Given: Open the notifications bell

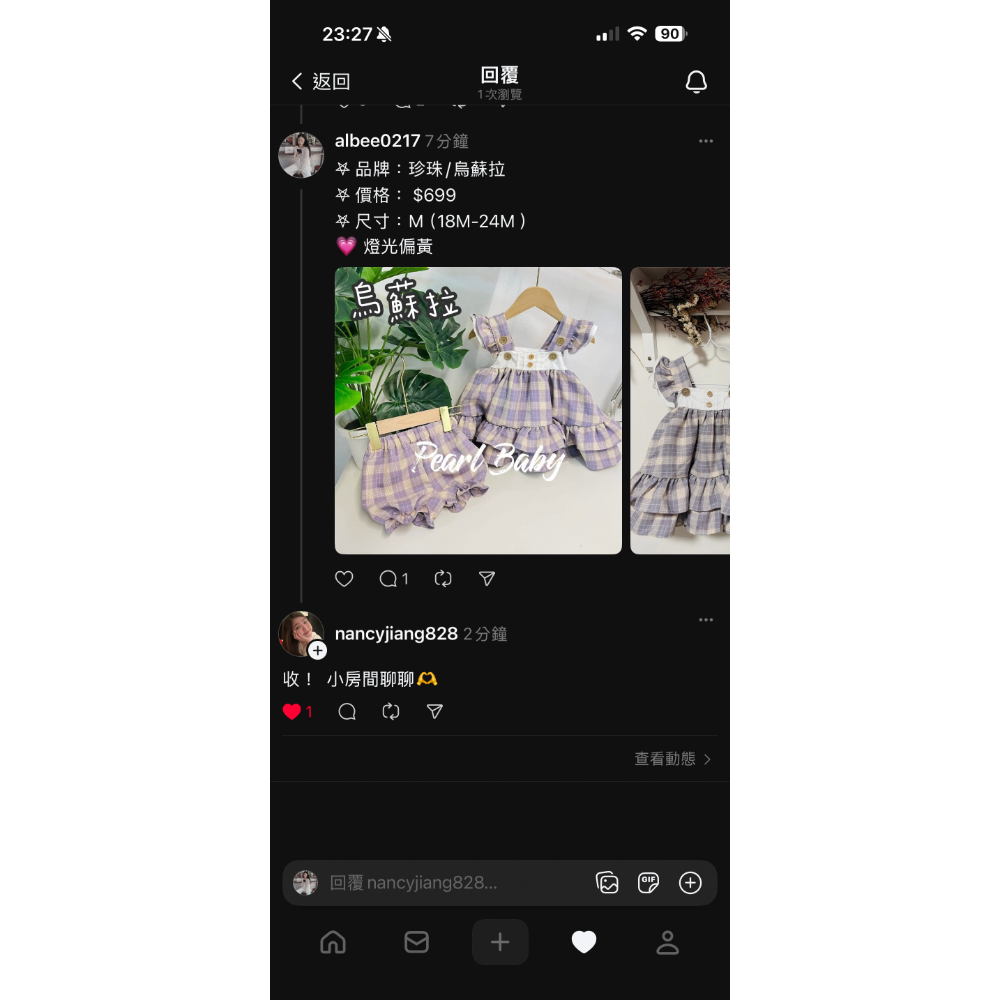Looking at the screenshot, I should [x=696, y=82].
